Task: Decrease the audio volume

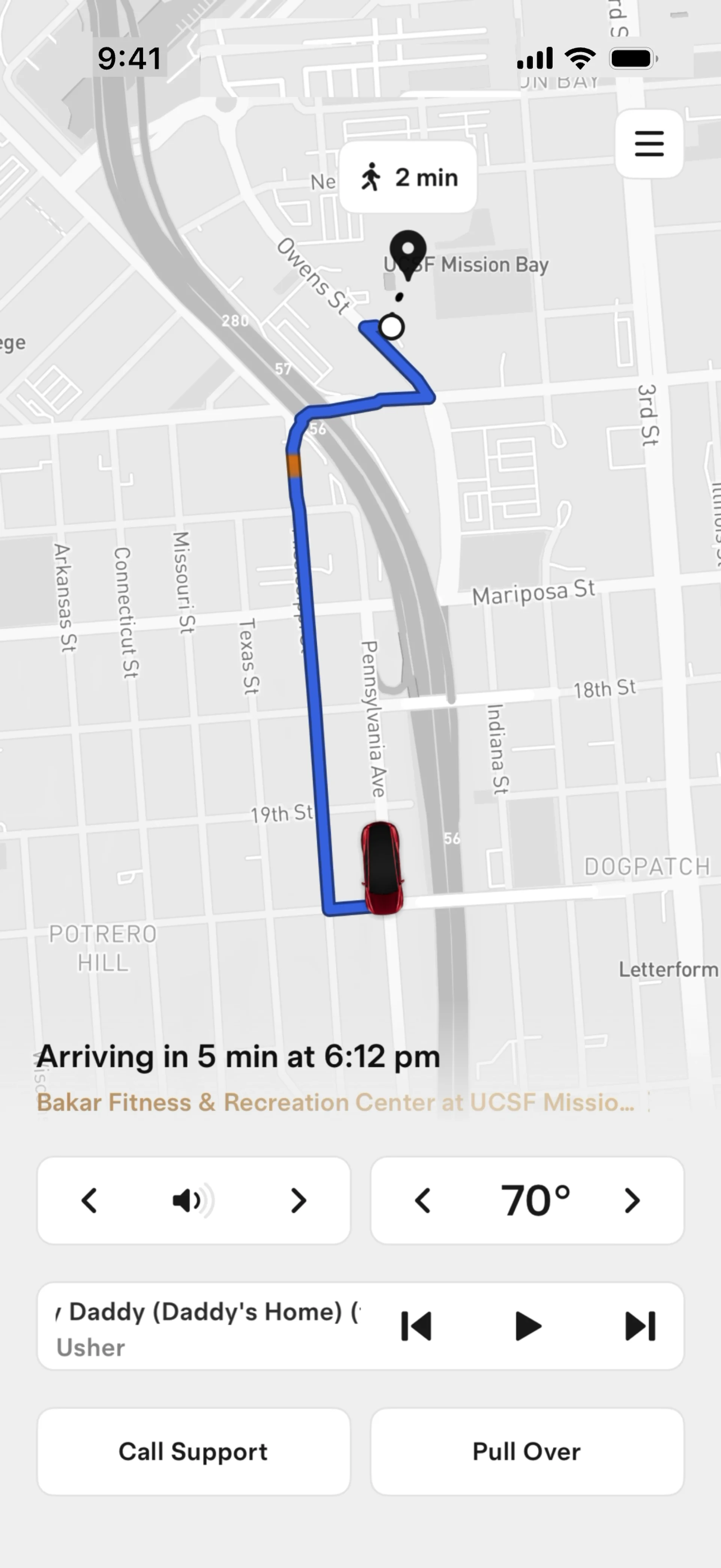Action: [x=89, y=1200]
